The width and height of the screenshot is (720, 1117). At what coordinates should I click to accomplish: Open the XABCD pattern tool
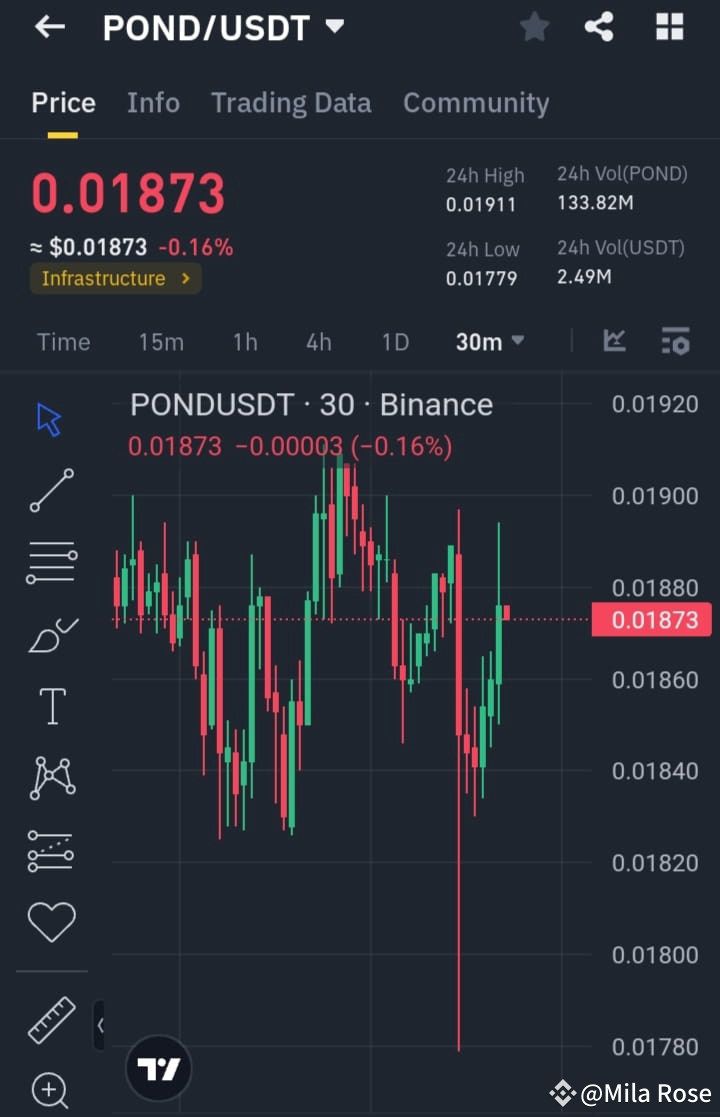click(50, 776)
